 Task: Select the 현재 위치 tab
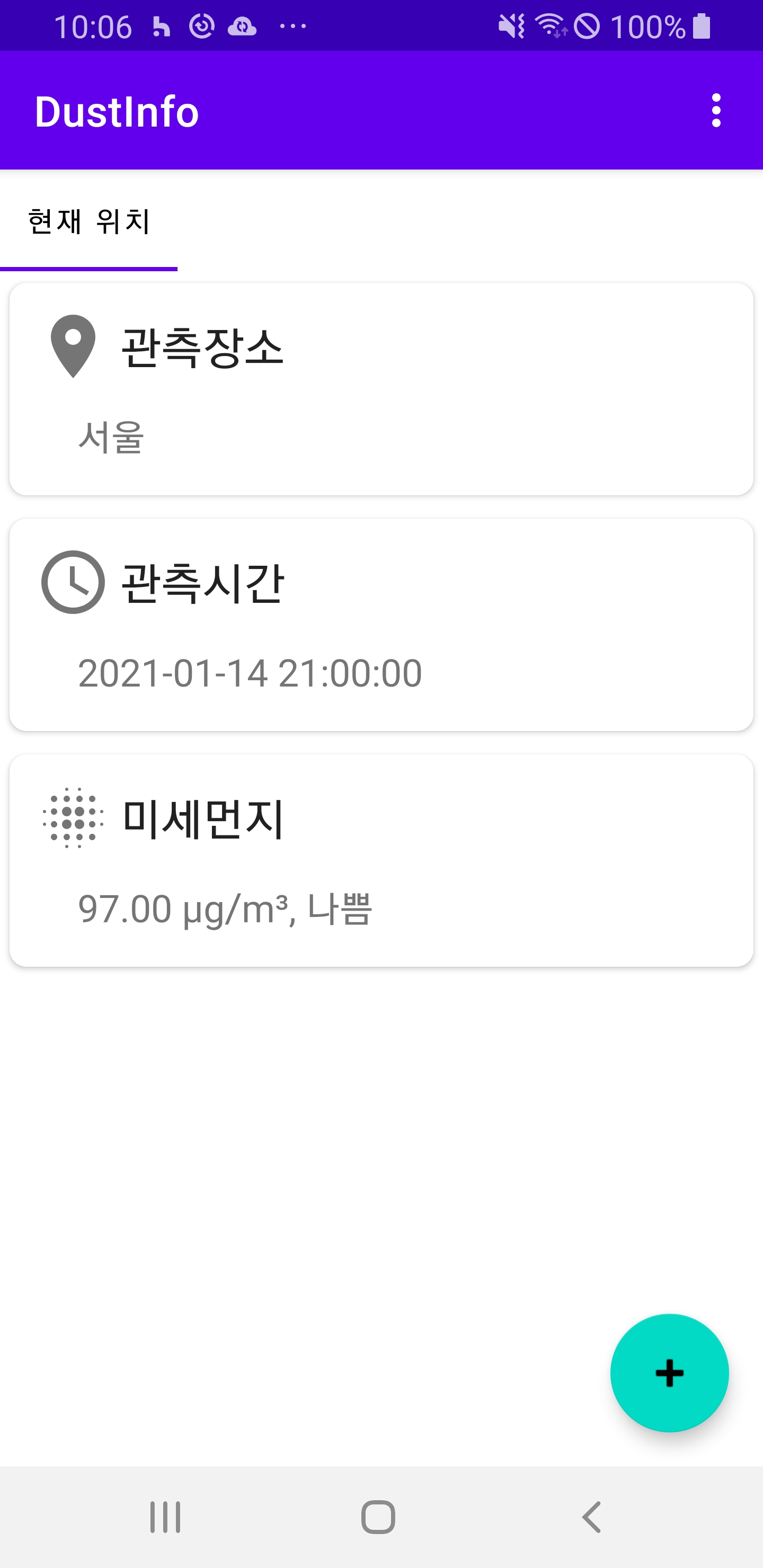point(89,221)
